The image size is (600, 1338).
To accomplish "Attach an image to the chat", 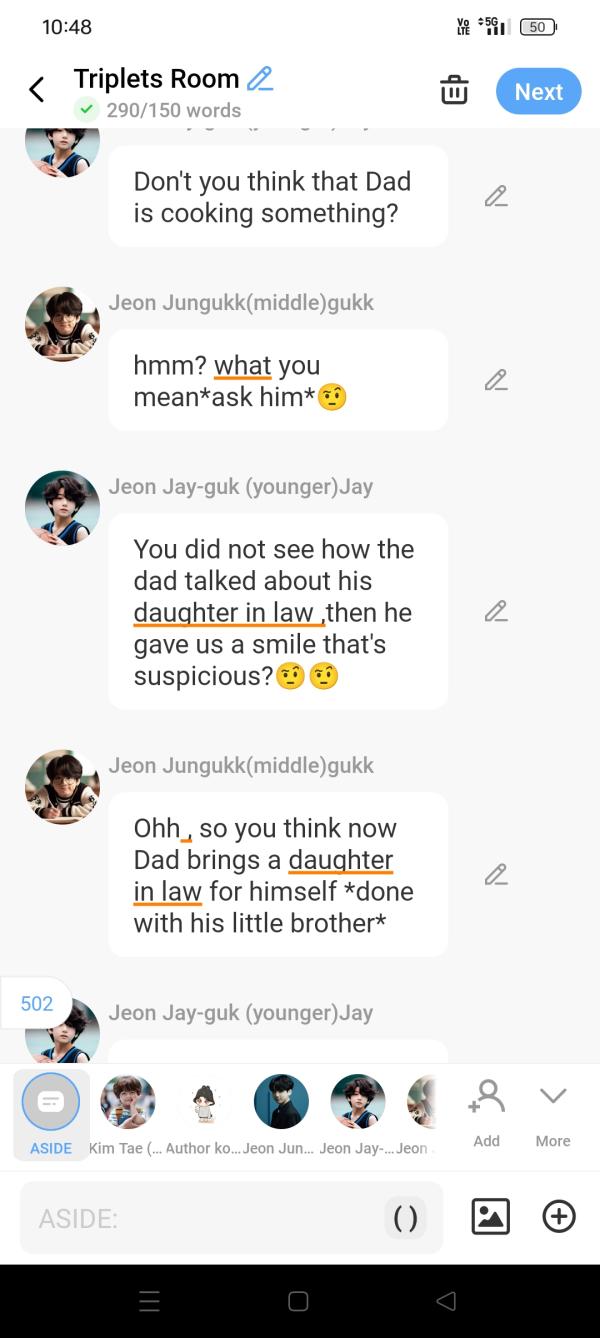I will [490, 1216].
